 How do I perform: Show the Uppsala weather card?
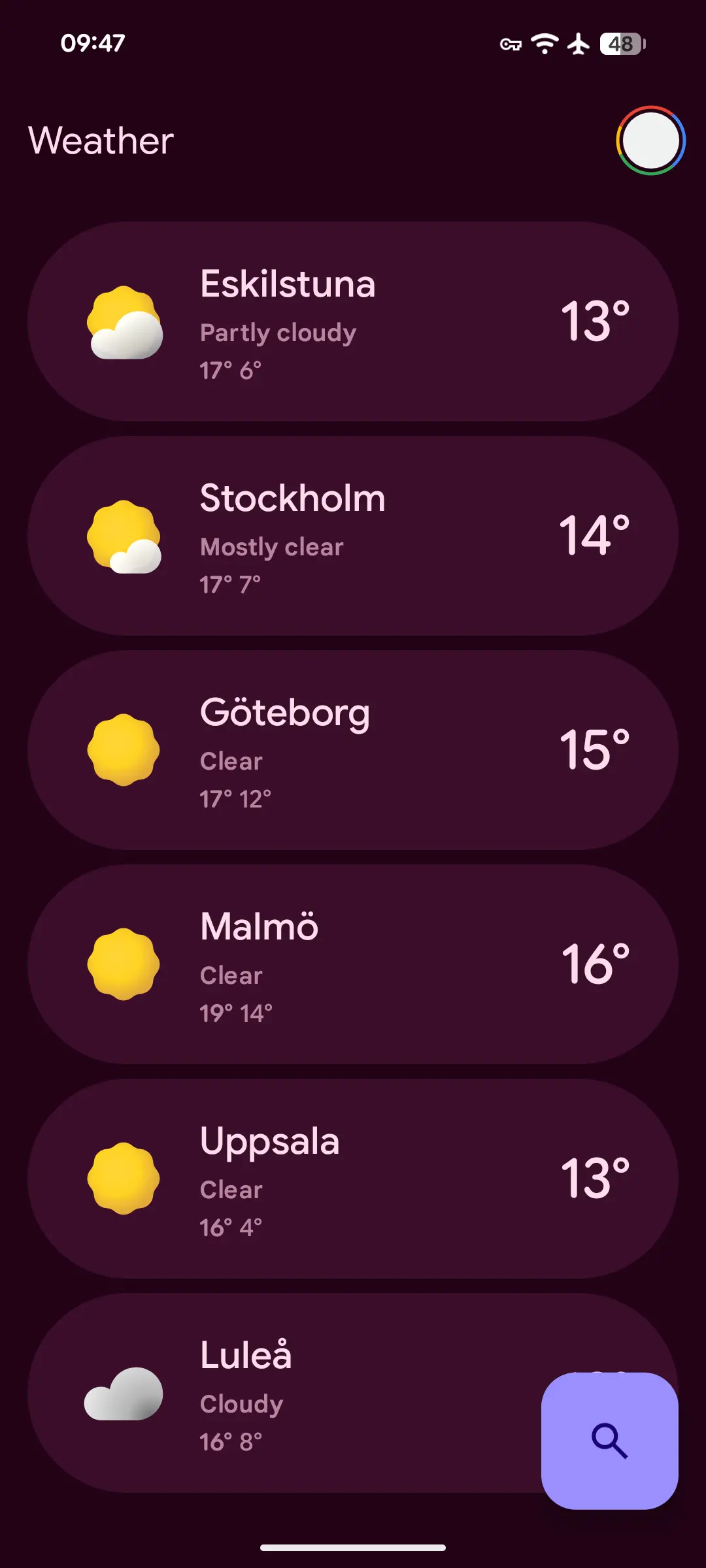[x=353, y=1179]
